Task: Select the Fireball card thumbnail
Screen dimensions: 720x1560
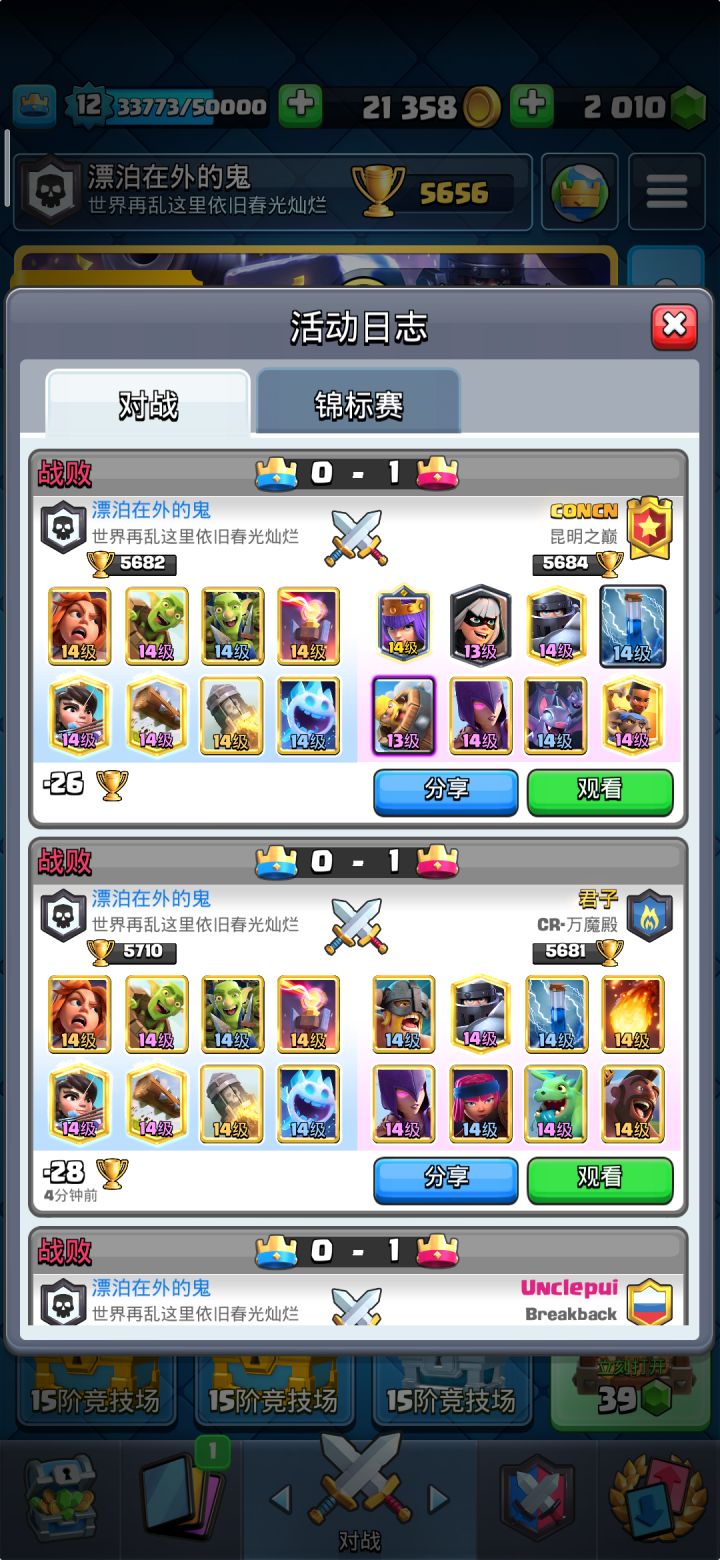Action: pos(633,1016)
